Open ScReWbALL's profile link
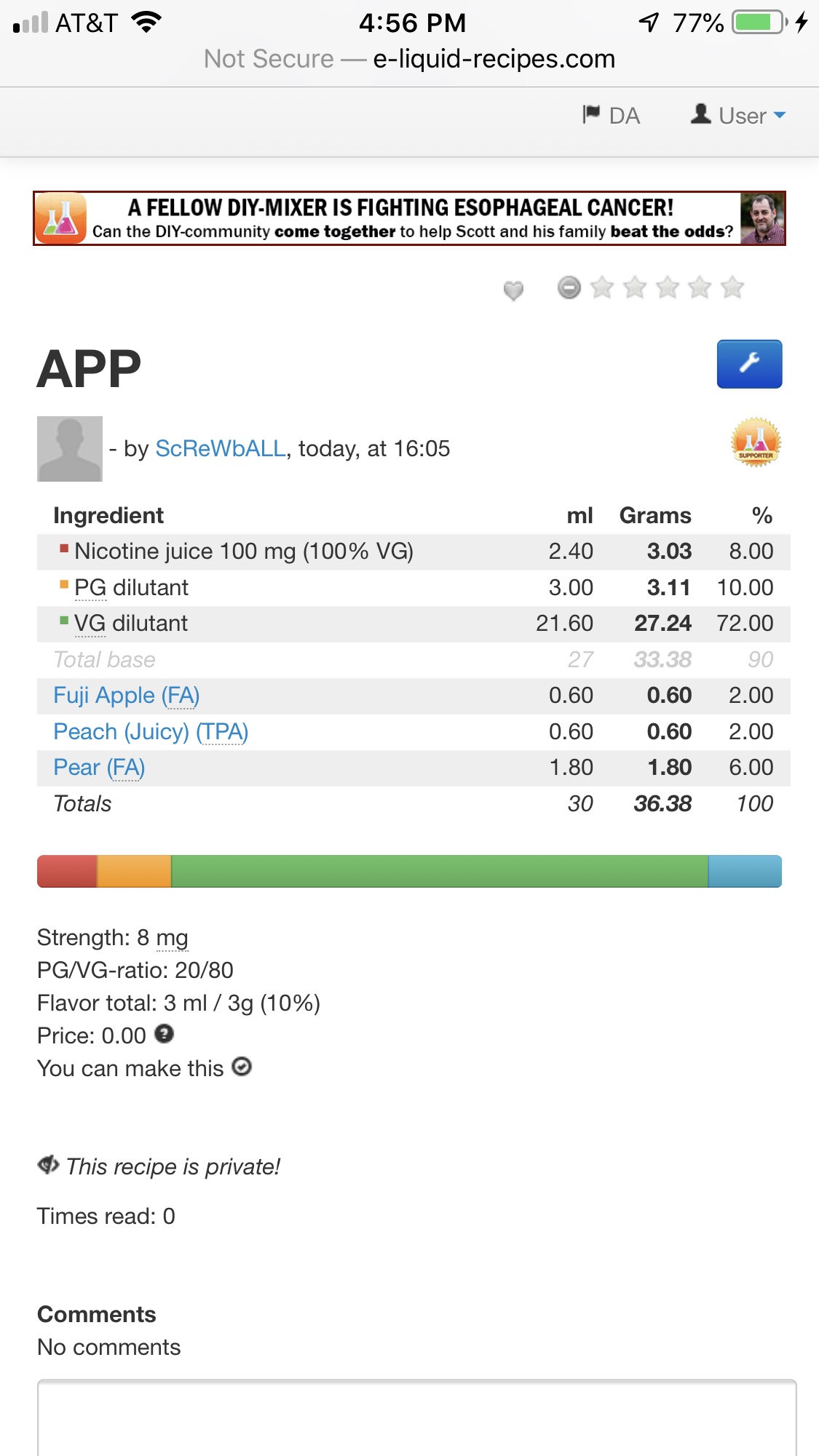 (221, 448)
